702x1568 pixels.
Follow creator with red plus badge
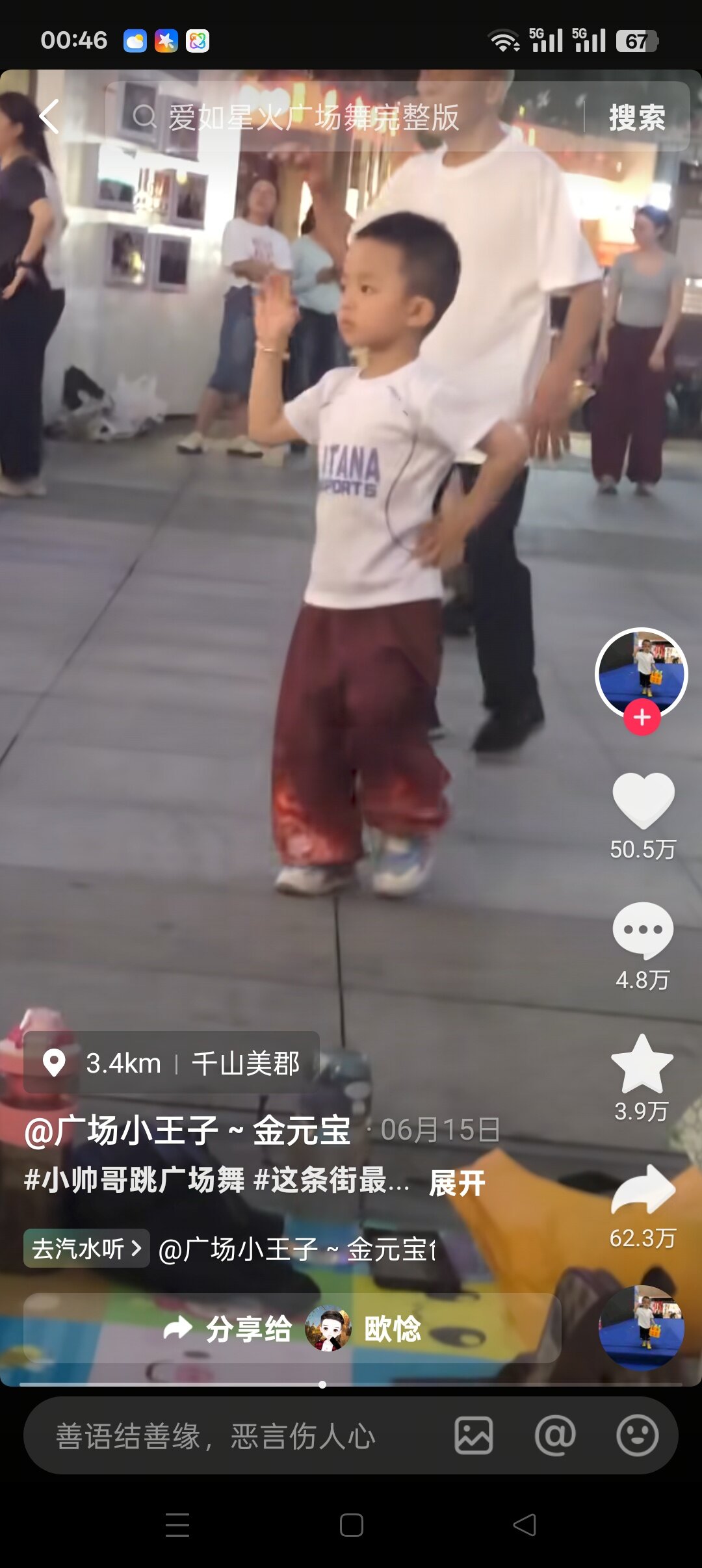click(x=642, y=718)
